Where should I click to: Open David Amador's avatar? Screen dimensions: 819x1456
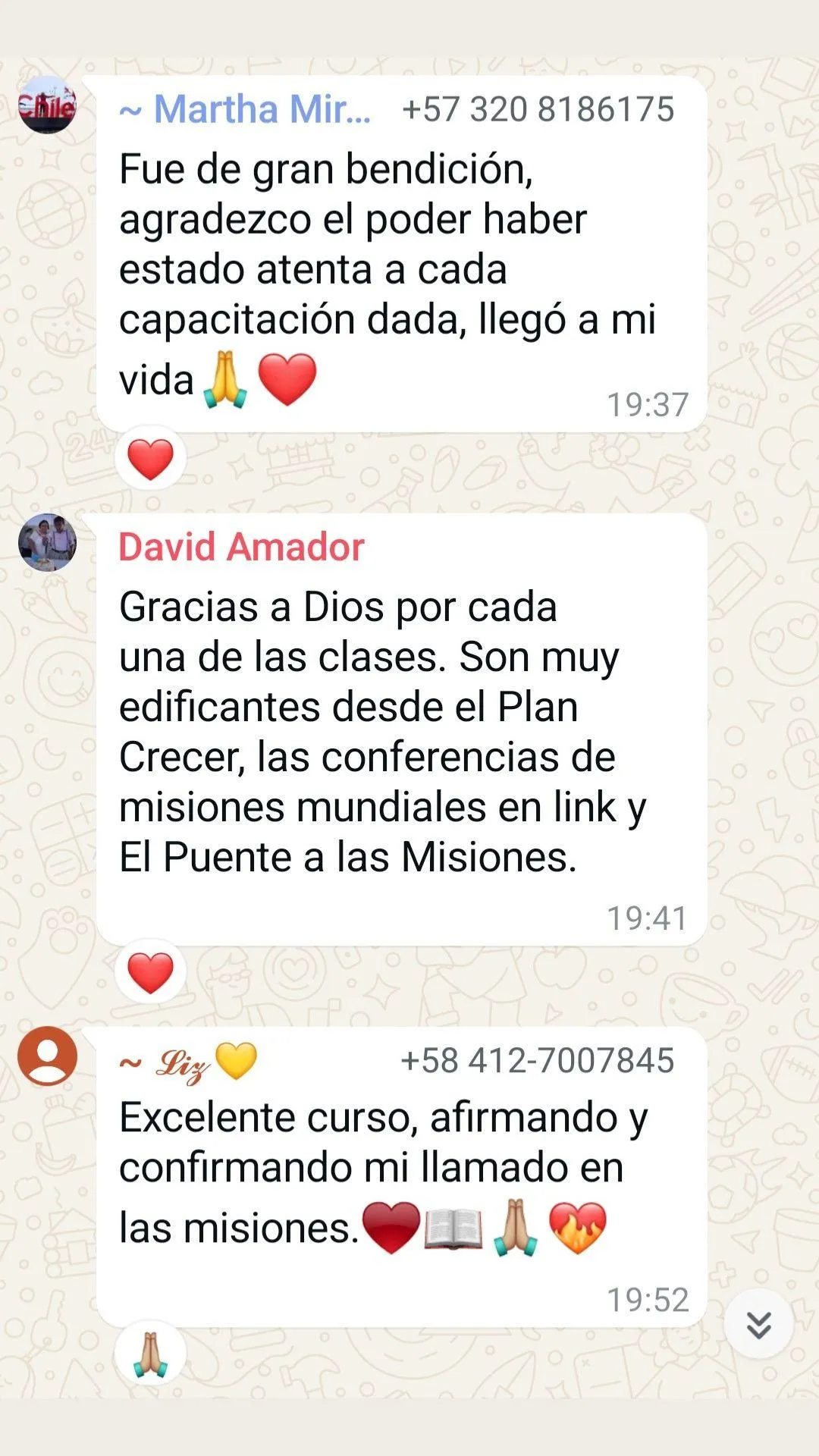tap(47, 542)
